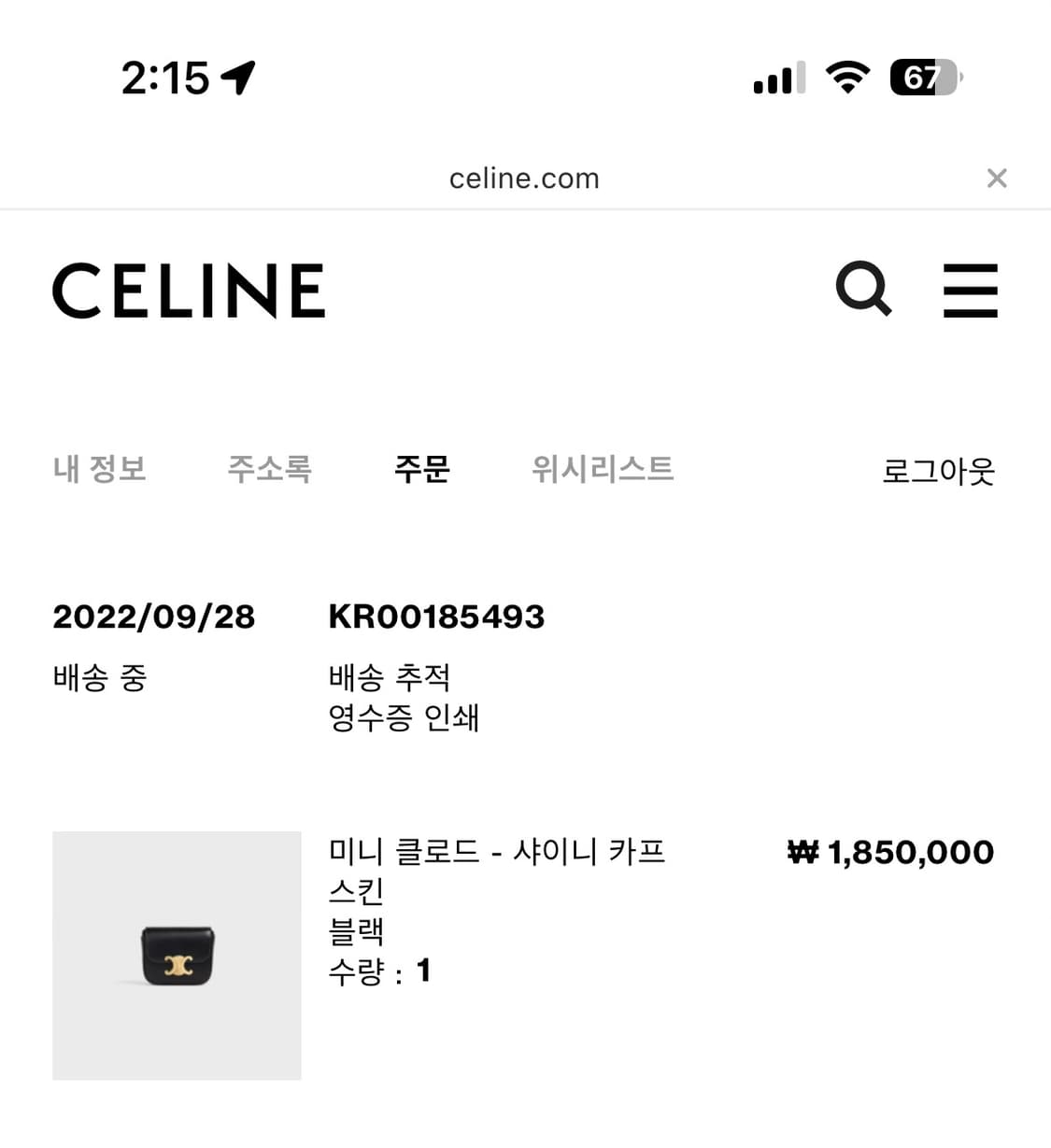Click the 로그아웃 link
Screen dimensions: 1051x1148
point(939,470)
